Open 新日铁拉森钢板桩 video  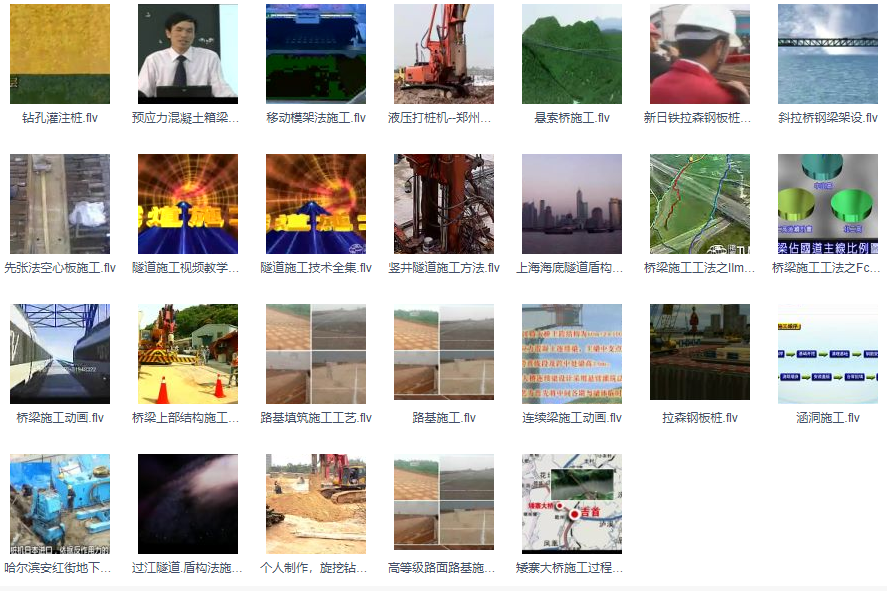[x=700, y=54]
